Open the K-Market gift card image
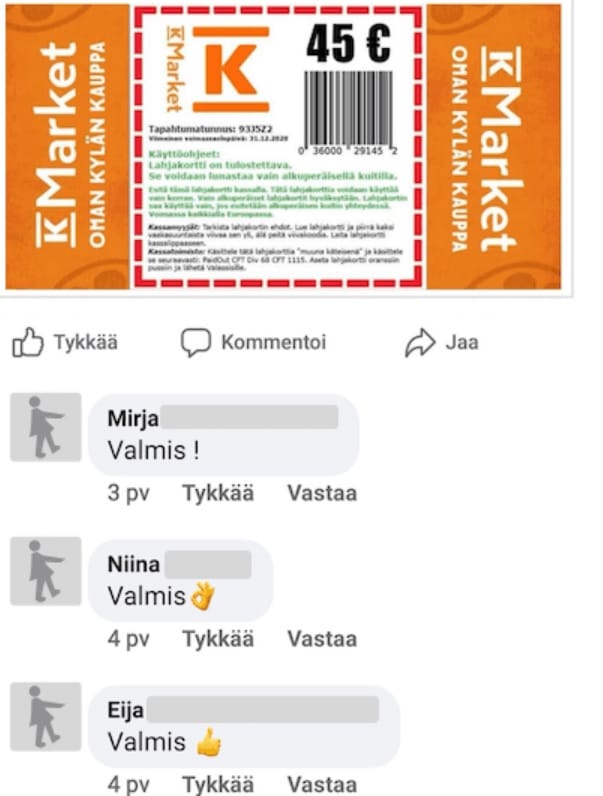 click(284, 147)
